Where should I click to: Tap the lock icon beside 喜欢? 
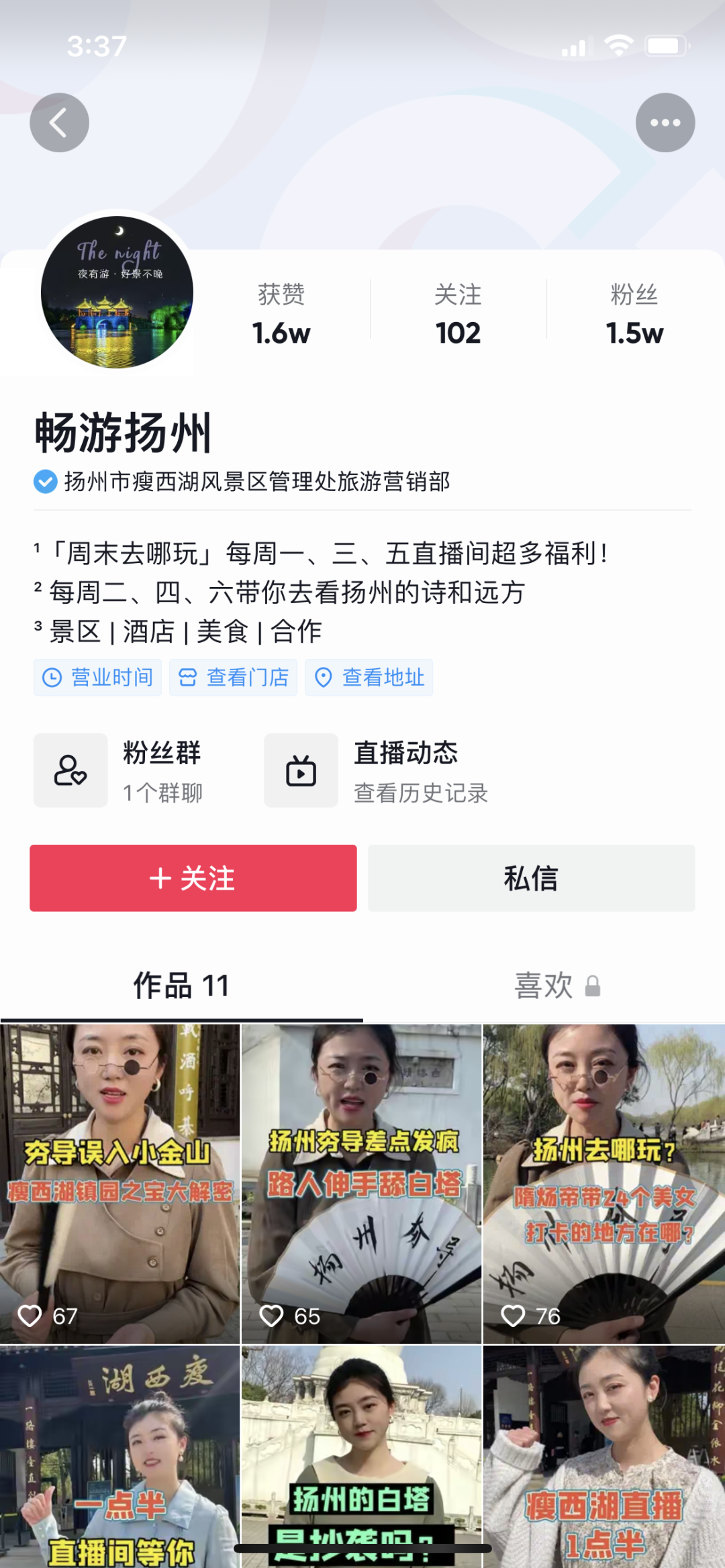click(x=591, y=986)
